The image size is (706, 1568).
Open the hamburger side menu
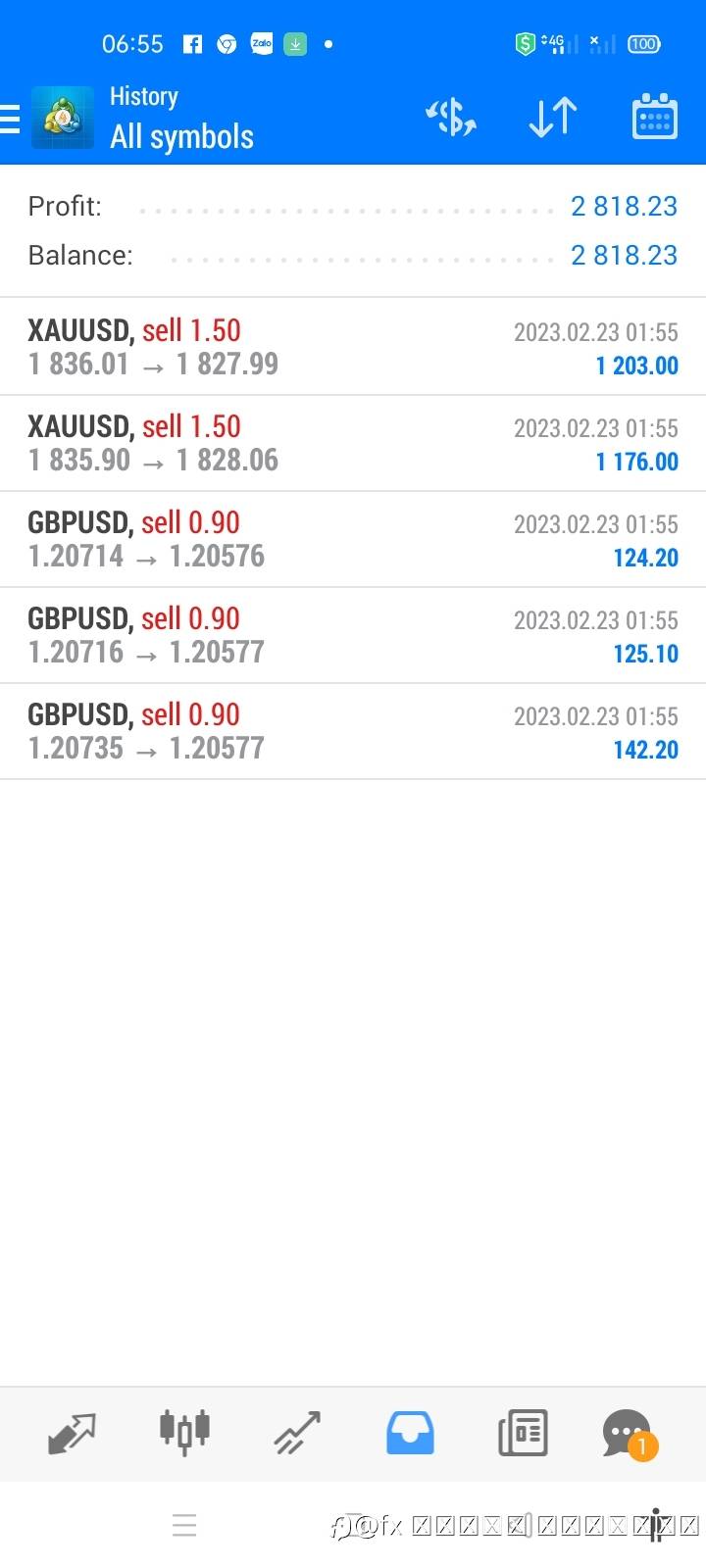12,119
